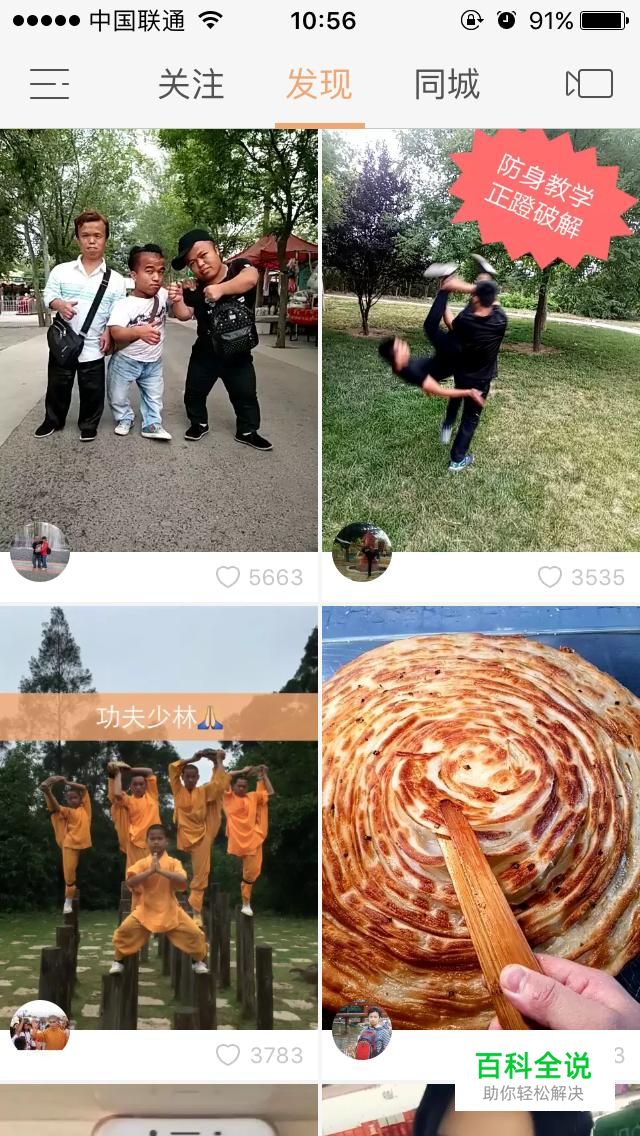
Task: Open uploader avatar on three men video
Action: 40,551
